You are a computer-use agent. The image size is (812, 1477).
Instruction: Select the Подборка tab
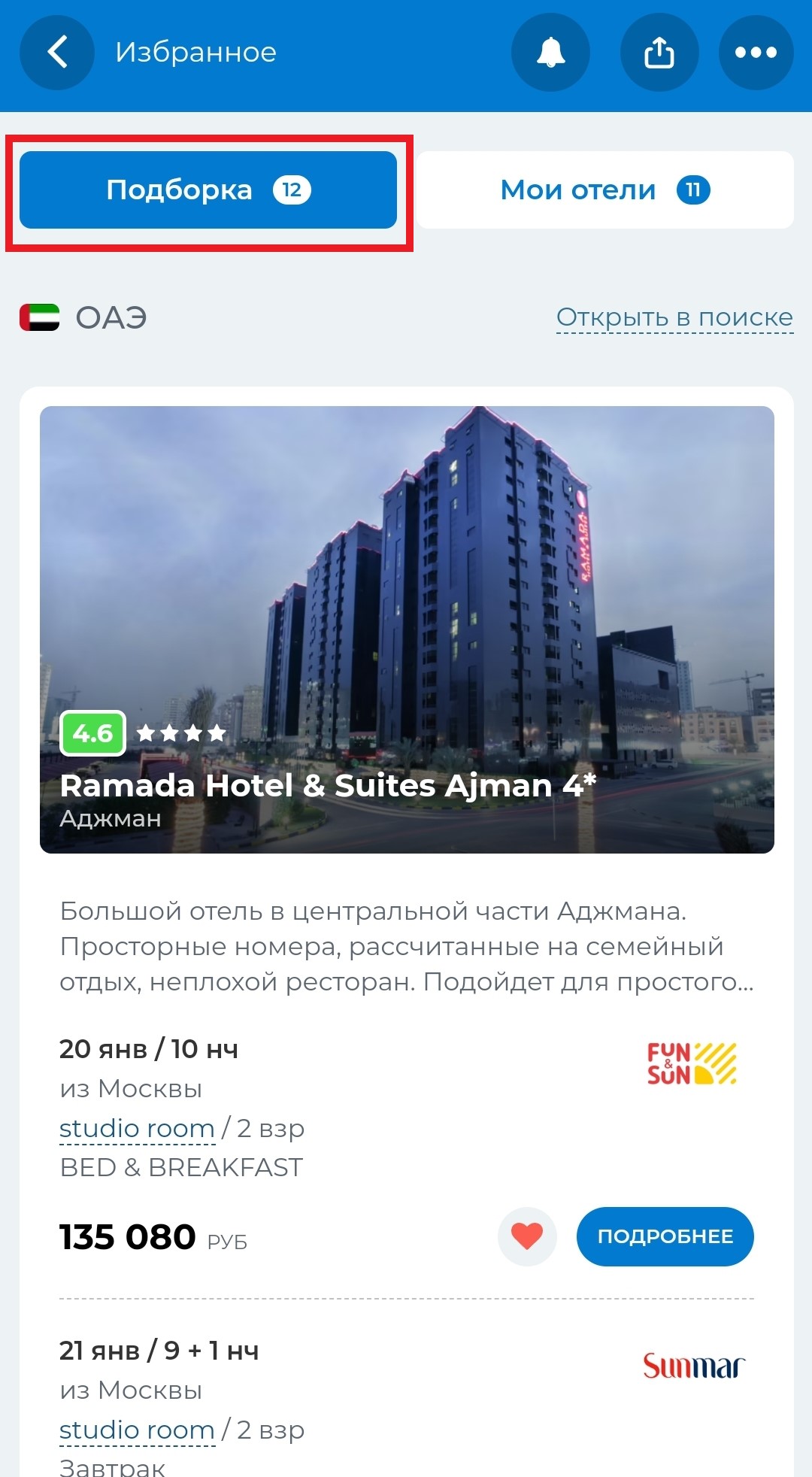pos(208,190)
